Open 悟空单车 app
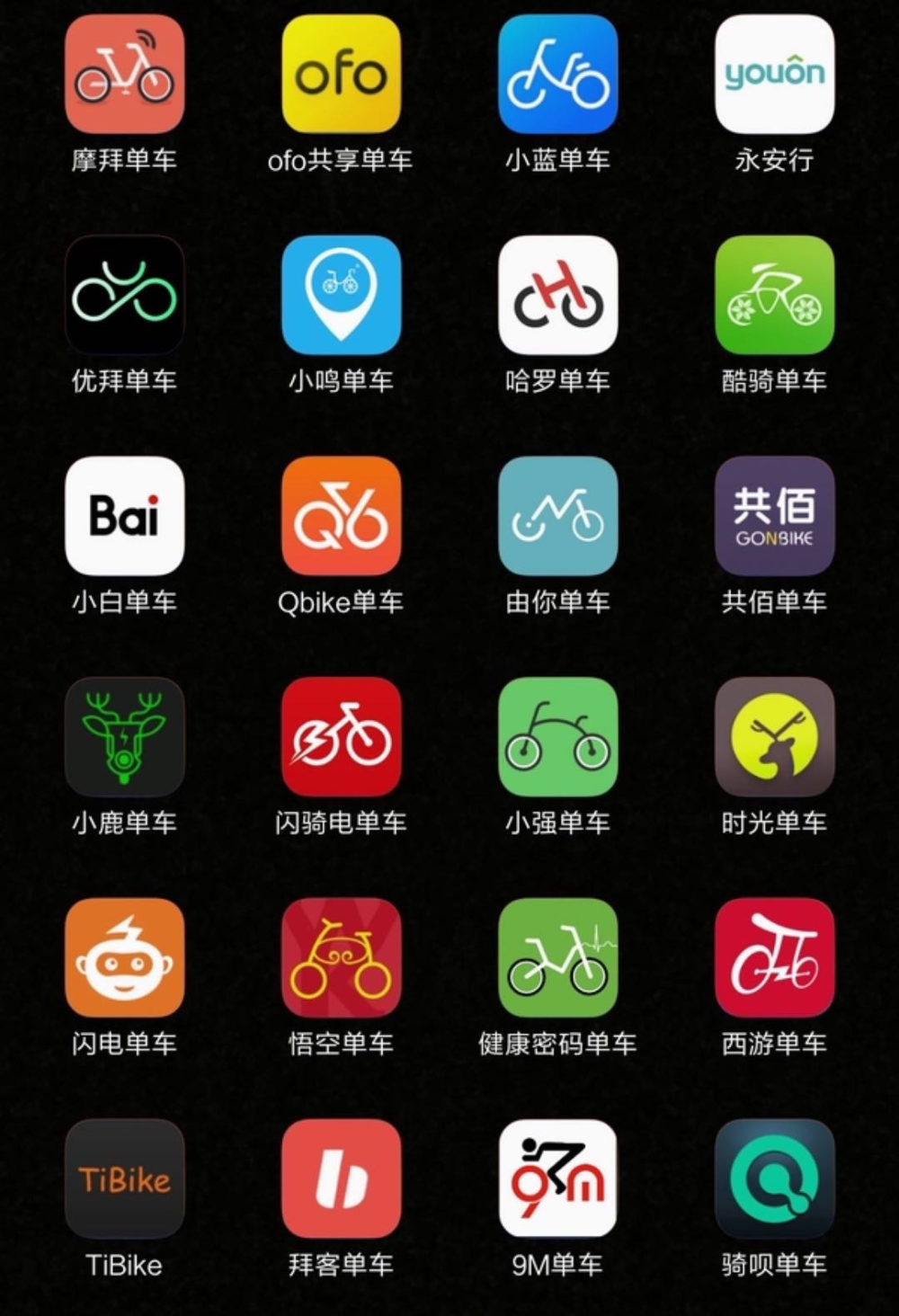Viewport: 899px width, 1316px height. coord(341,958)
